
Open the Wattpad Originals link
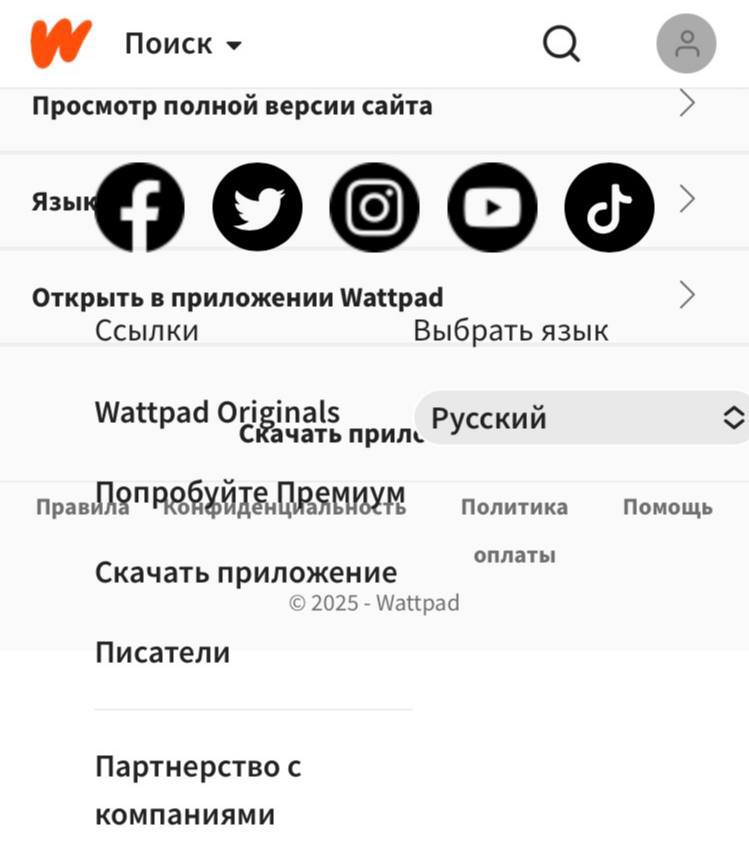click(x=217, y=411)
